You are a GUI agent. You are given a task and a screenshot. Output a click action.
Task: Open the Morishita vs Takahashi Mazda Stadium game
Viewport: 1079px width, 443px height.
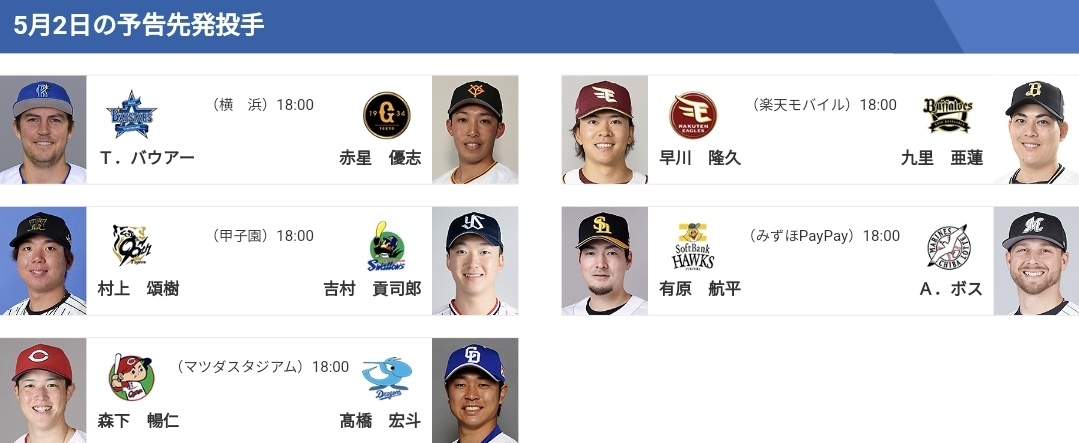tap(260, 392)
